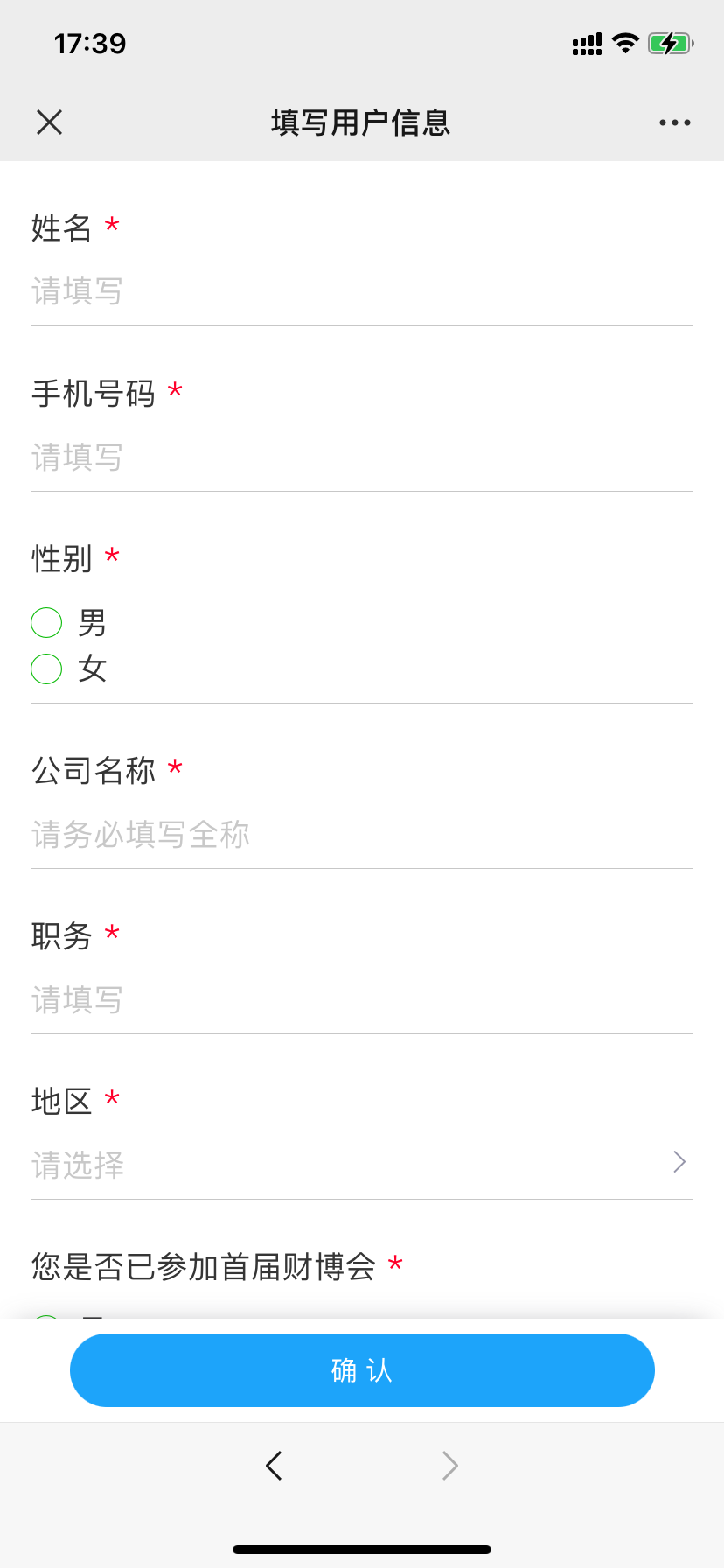This screenshot has height=1568, width=724.
Task: Tap the 确认 button
Action: tap(362, 1370)
